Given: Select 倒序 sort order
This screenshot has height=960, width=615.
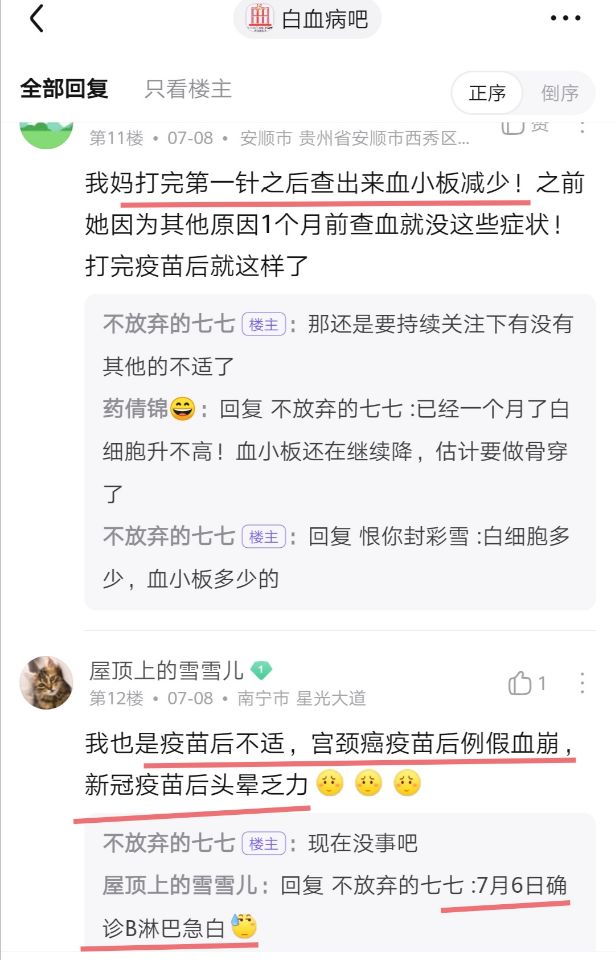Looking at the screenshot, I should [x=560, y=93].
